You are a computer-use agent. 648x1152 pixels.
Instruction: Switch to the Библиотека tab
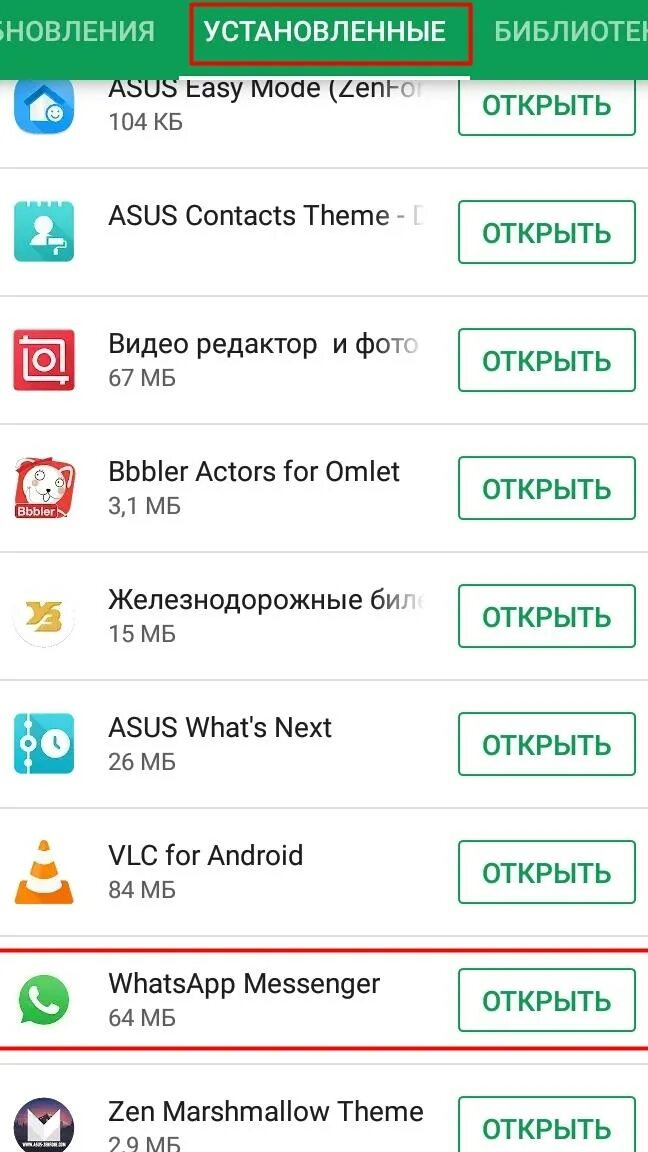(x=571, y=31)
